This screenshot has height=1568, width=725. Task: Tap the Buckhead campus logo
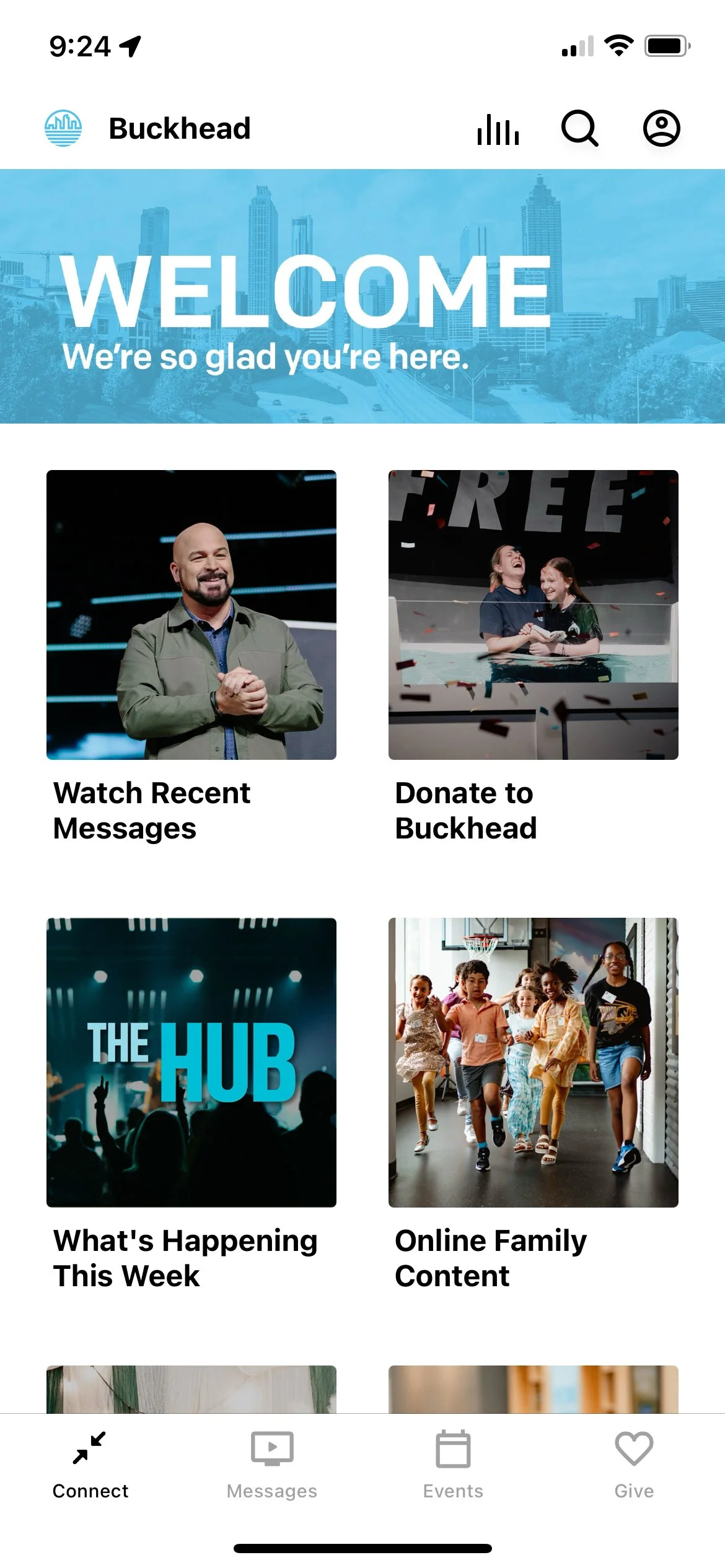point(63,129)
